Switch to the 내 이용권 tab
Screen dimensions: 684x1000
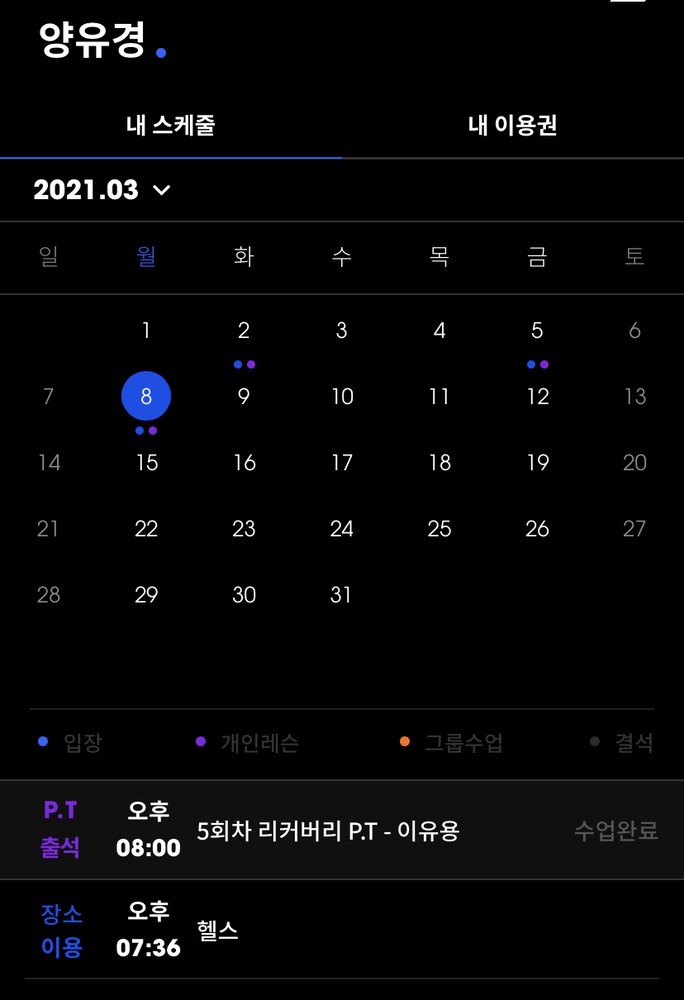(x=512, y=126)
